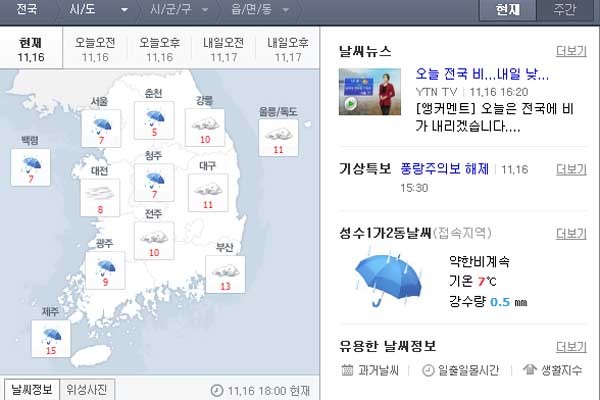600x400 pixels.
Task: Play the YTN weather news video thumbnail
Action: click(x=363, y=91)
